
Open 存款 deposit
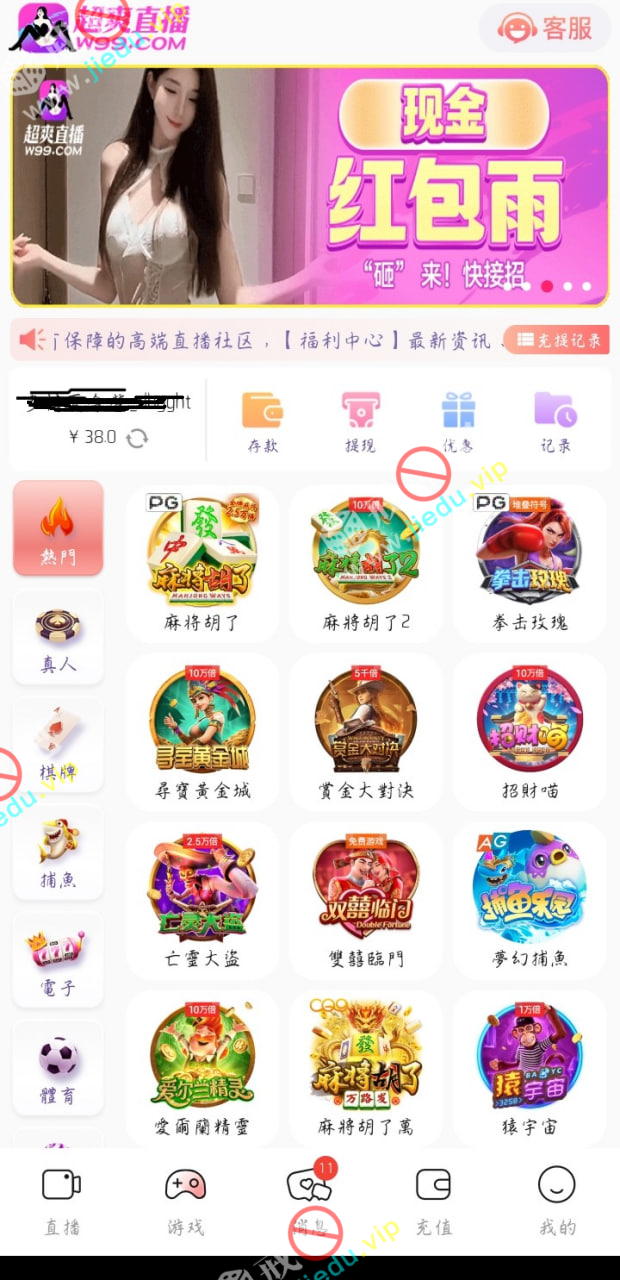point(262,420)
